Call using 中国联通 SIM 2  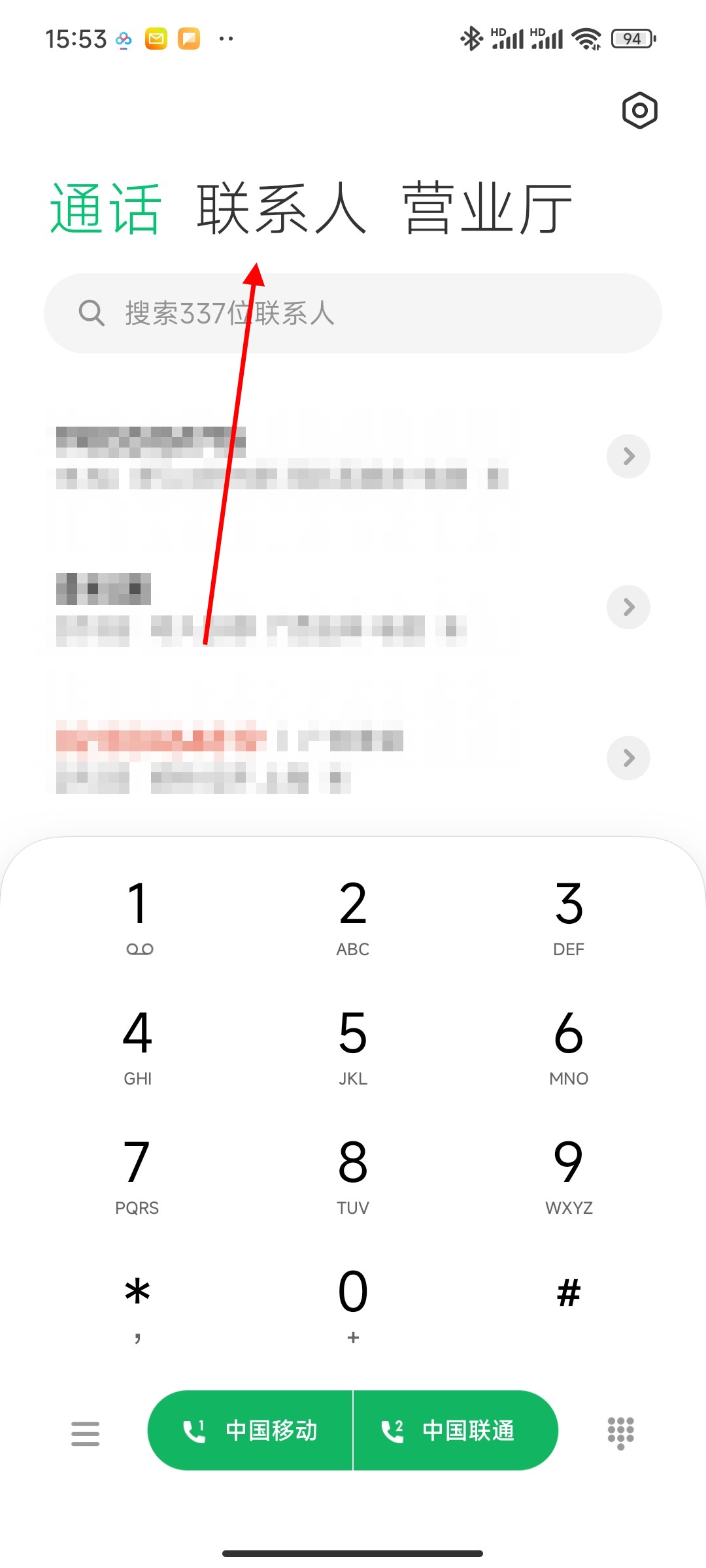tap(456, 1430)
